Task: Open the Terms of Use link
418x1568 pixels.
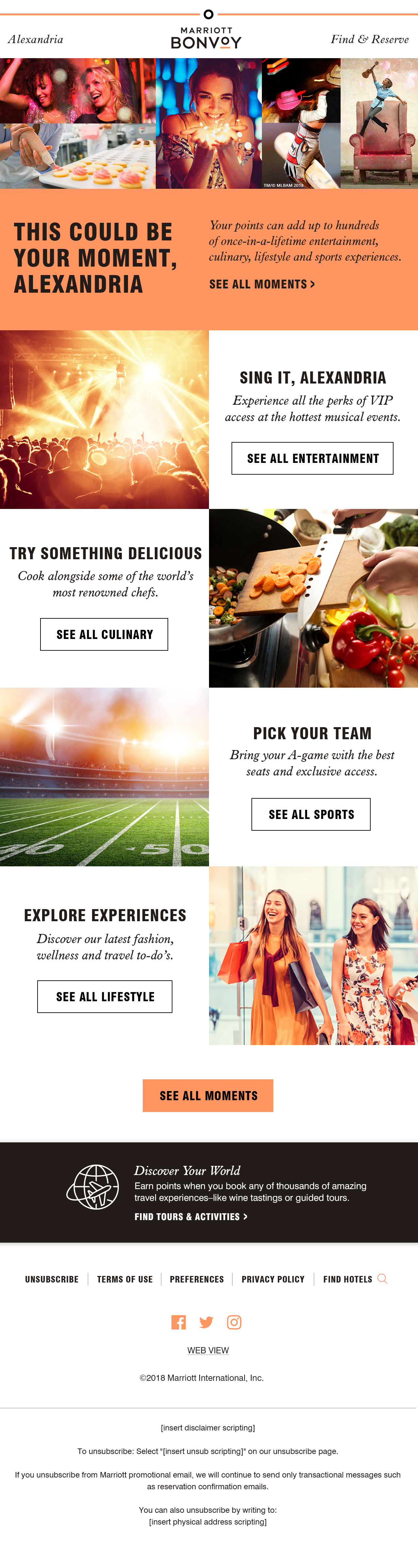Action: pos(125,1279)
